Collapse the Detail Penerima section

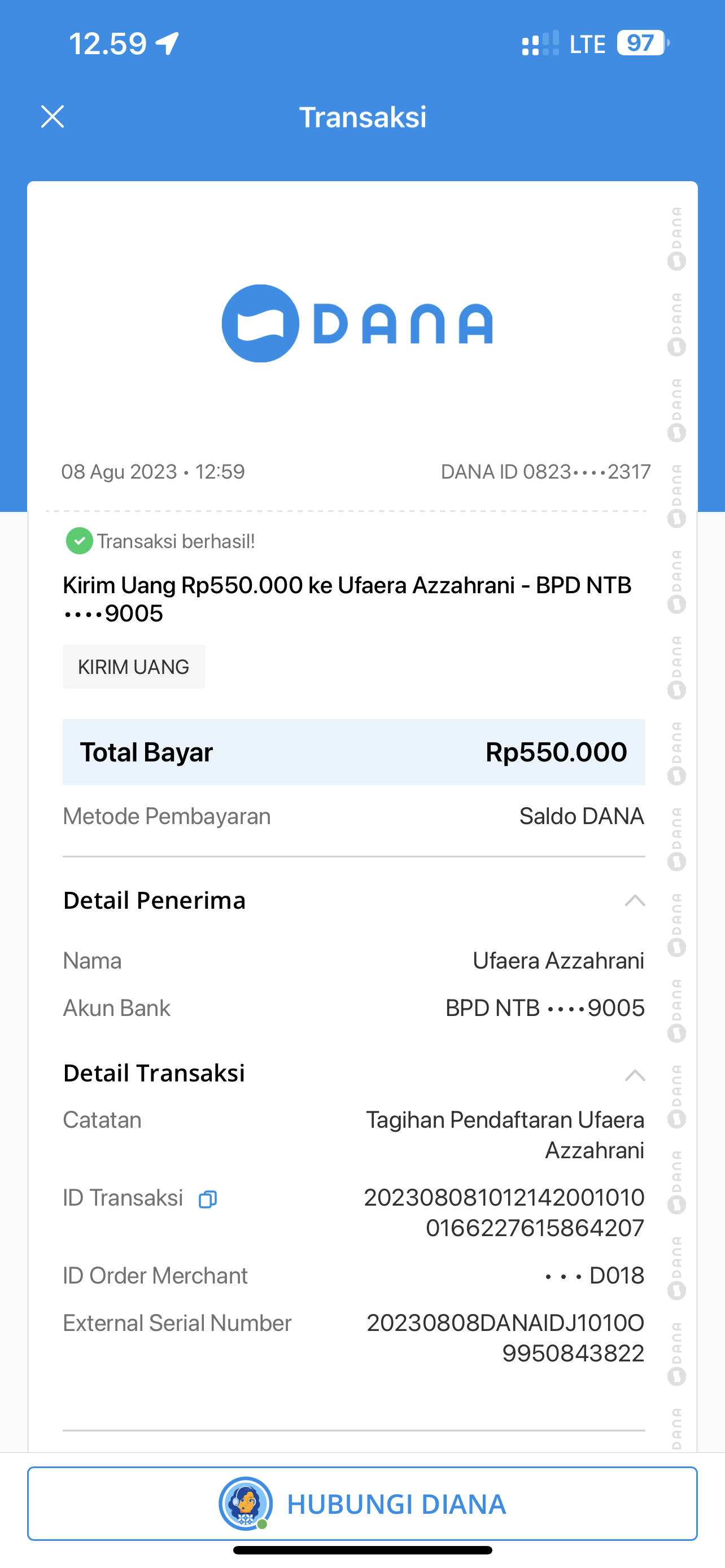tap(634, 900)
